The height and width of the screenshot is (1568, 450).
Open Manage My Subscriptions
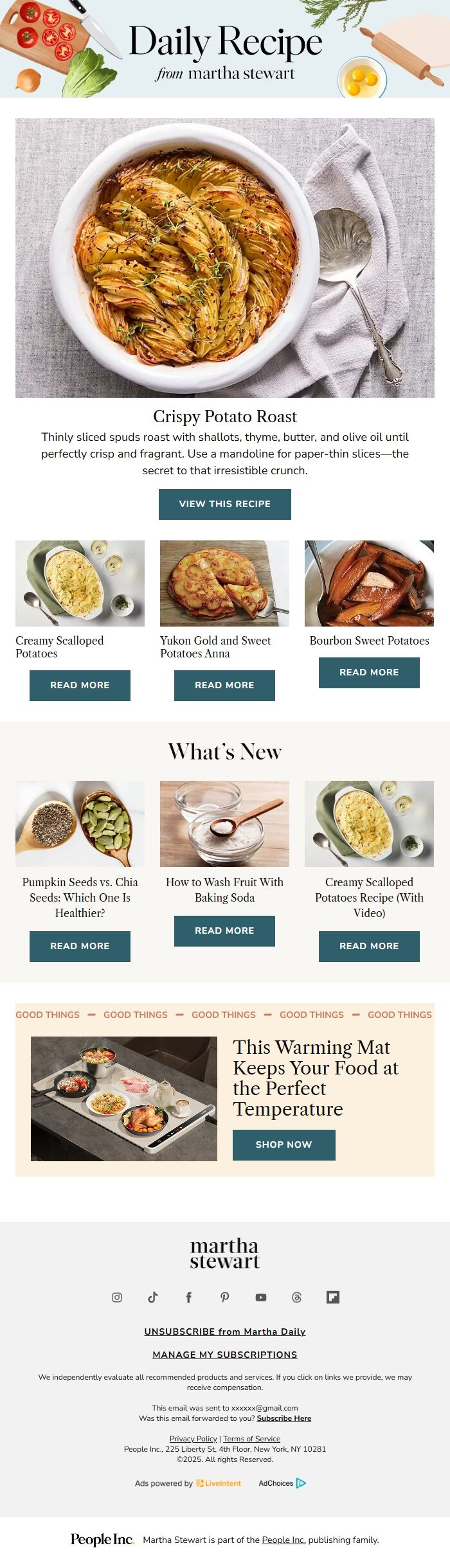(225, 1355)
